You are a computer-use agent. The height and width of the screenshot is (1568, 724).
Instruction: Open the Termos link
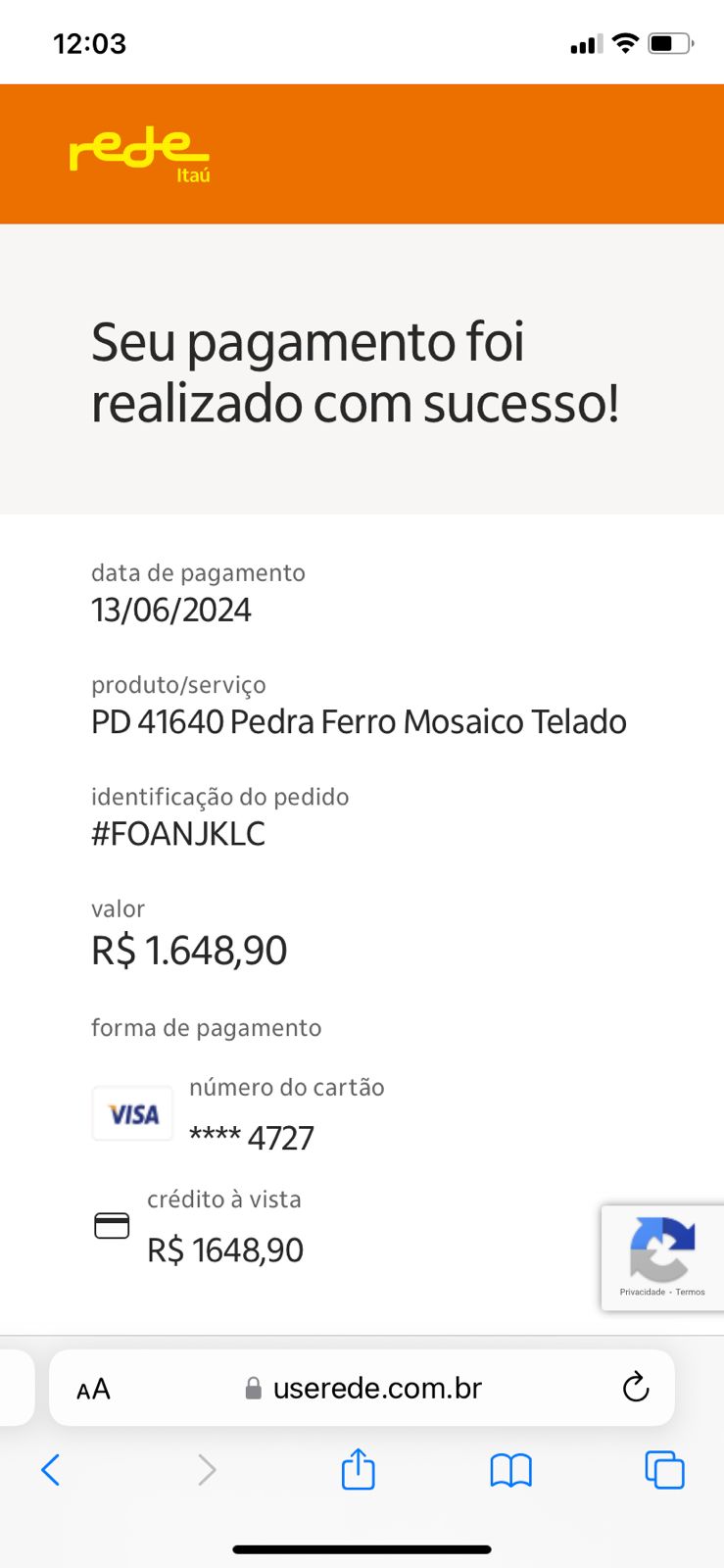tap(690, 1293)
